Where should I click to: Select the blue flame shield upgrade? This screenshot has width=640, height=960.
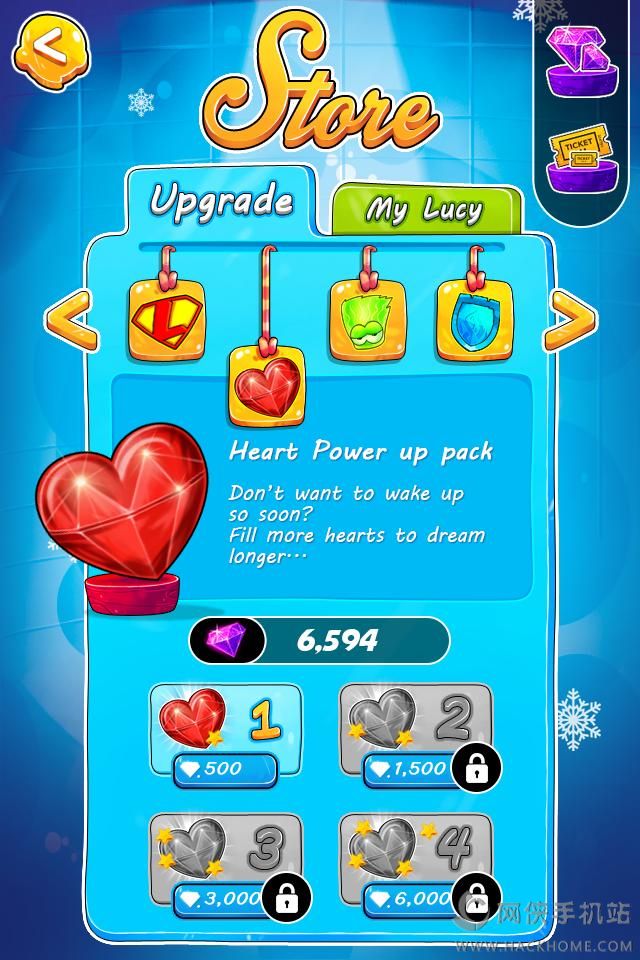click(474, 320)
